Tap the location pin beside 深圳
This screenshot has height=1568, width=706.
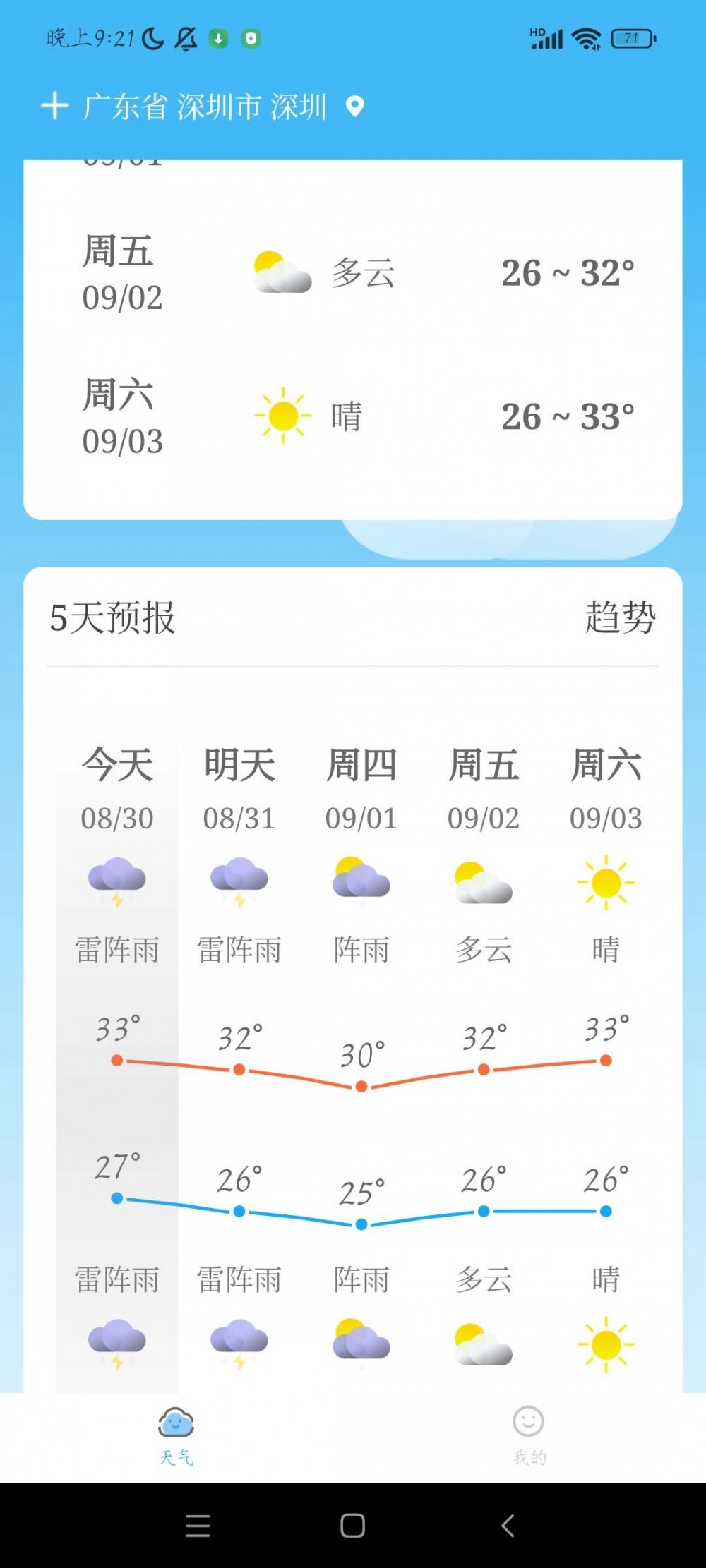coord(355,106)
